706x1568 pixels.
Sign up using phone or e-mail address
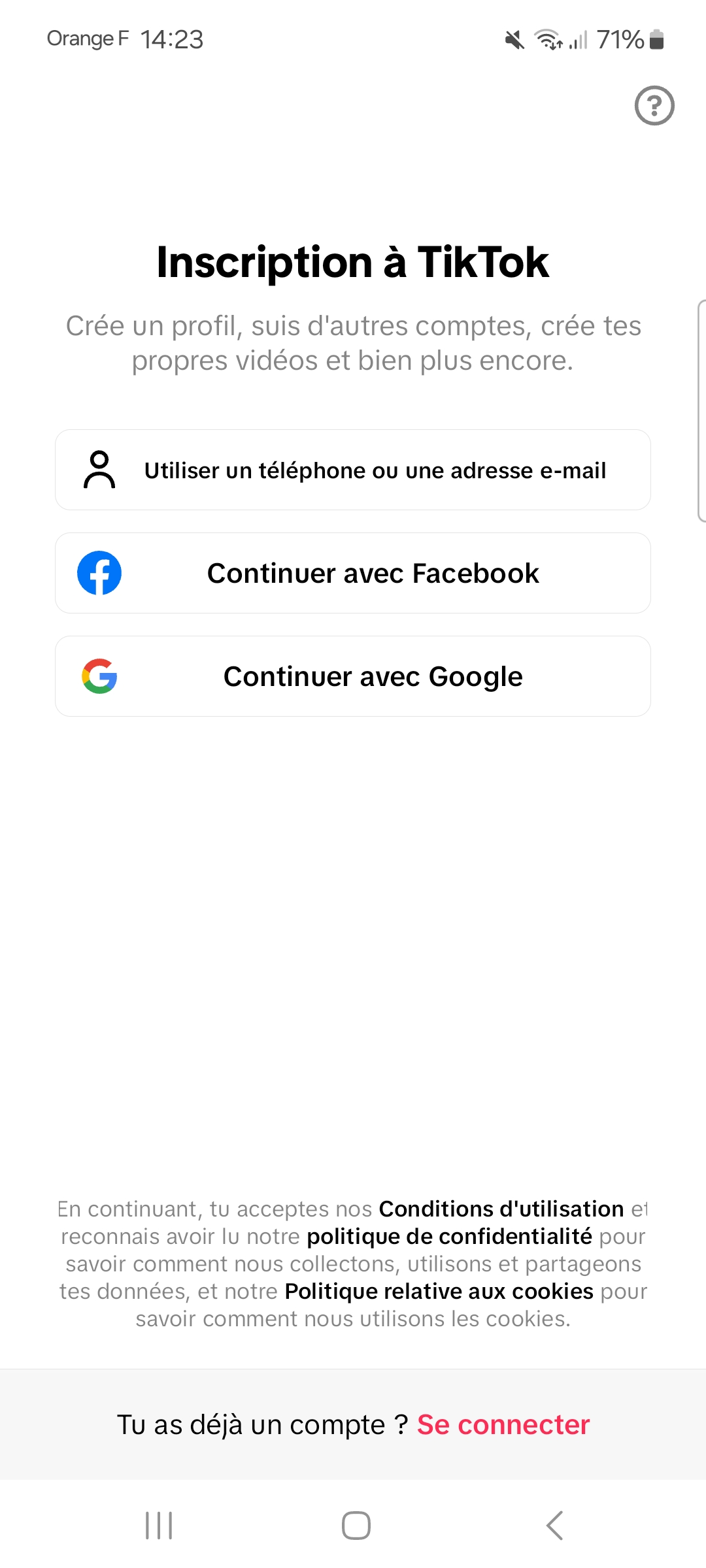click(353, 470)
